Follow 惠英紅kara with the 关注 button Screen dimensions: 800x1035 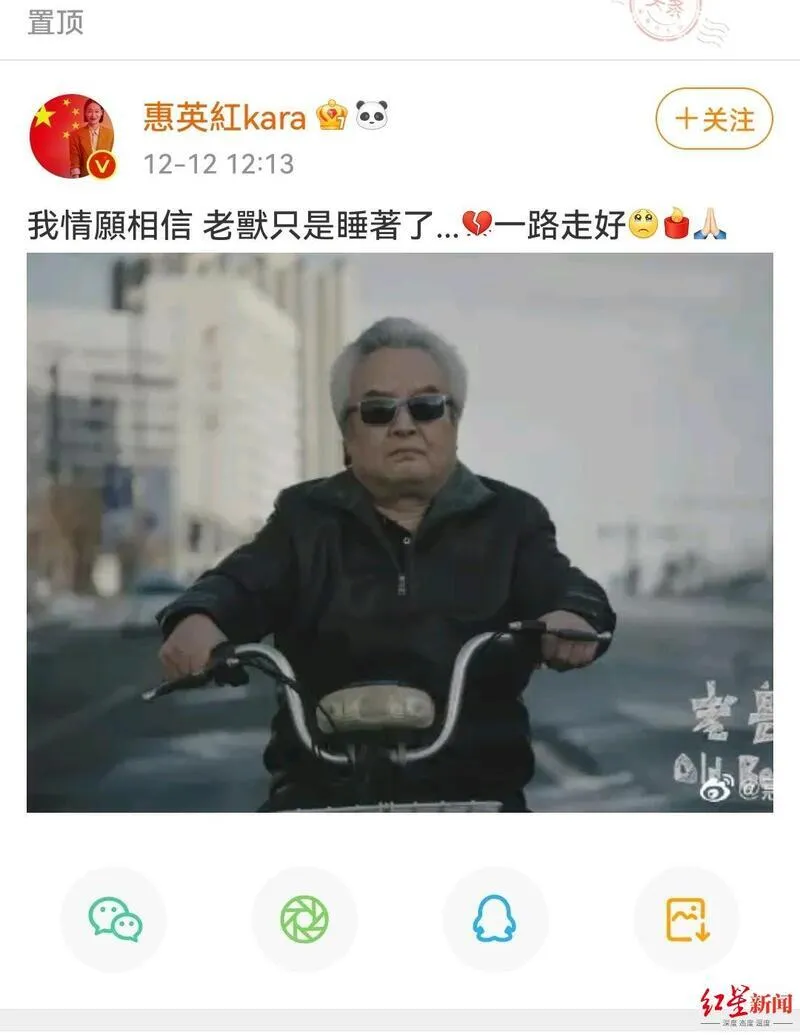714,120
